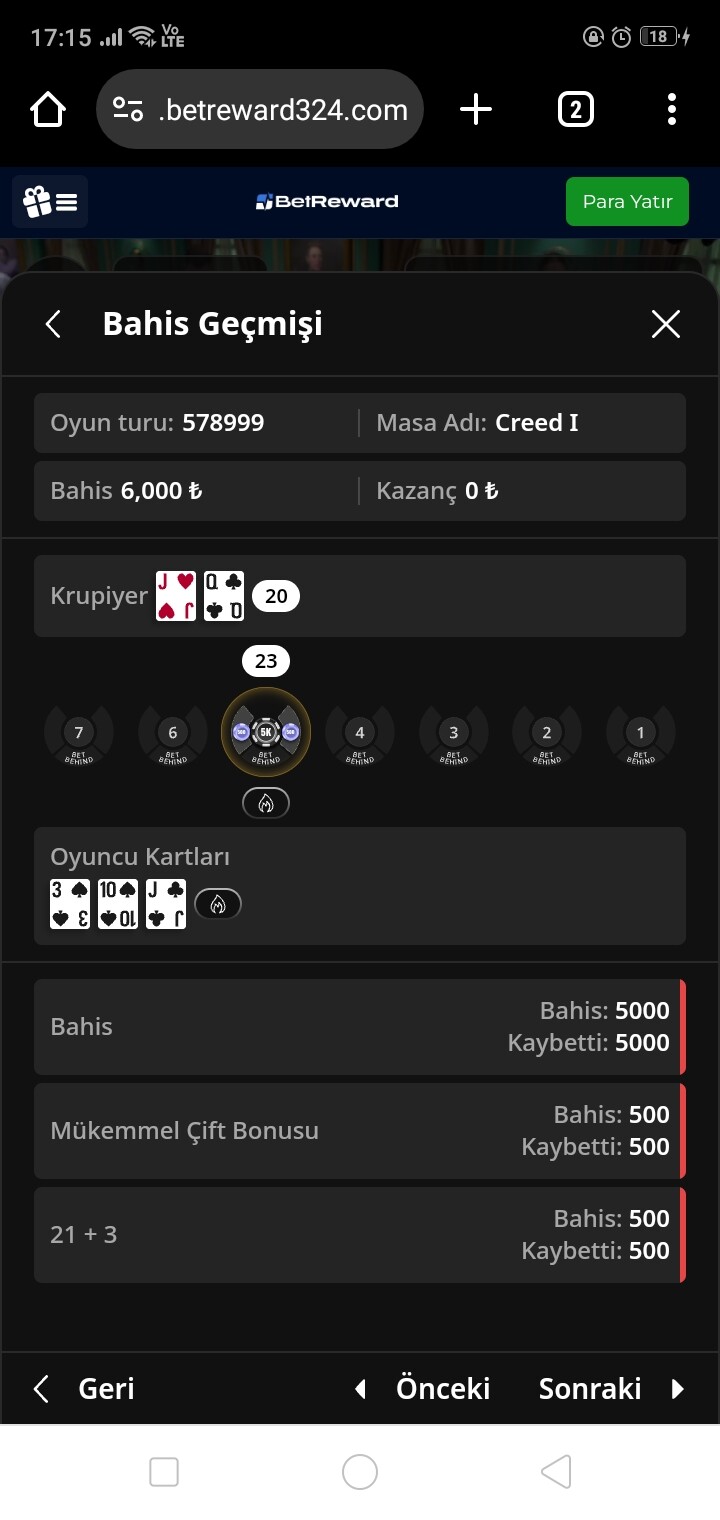Open a new browser tab
Viewport: 720px width, 1520px height.
pos(476,110)
